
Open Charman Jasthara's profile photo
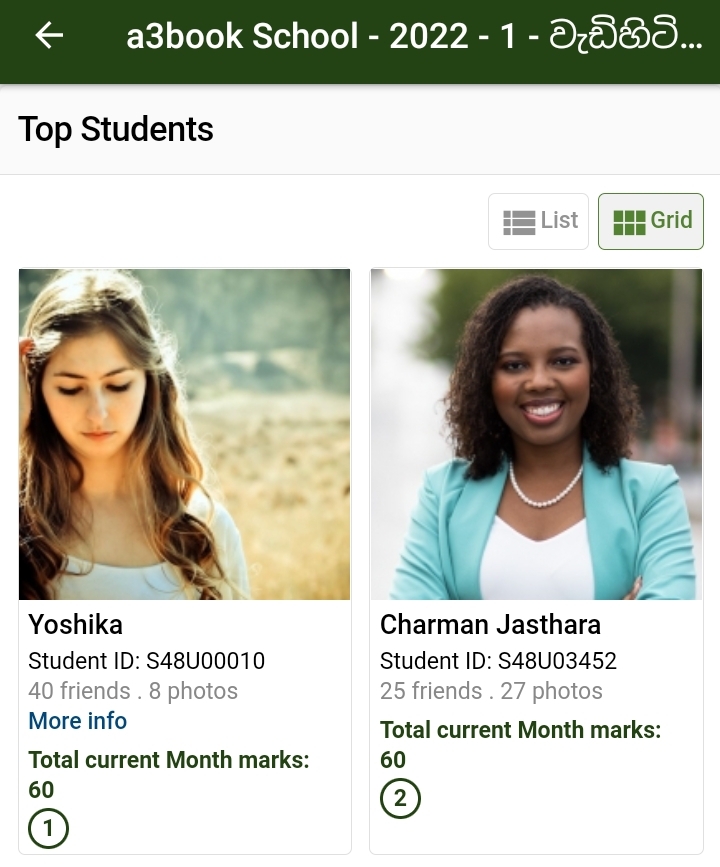click(536, 434)
